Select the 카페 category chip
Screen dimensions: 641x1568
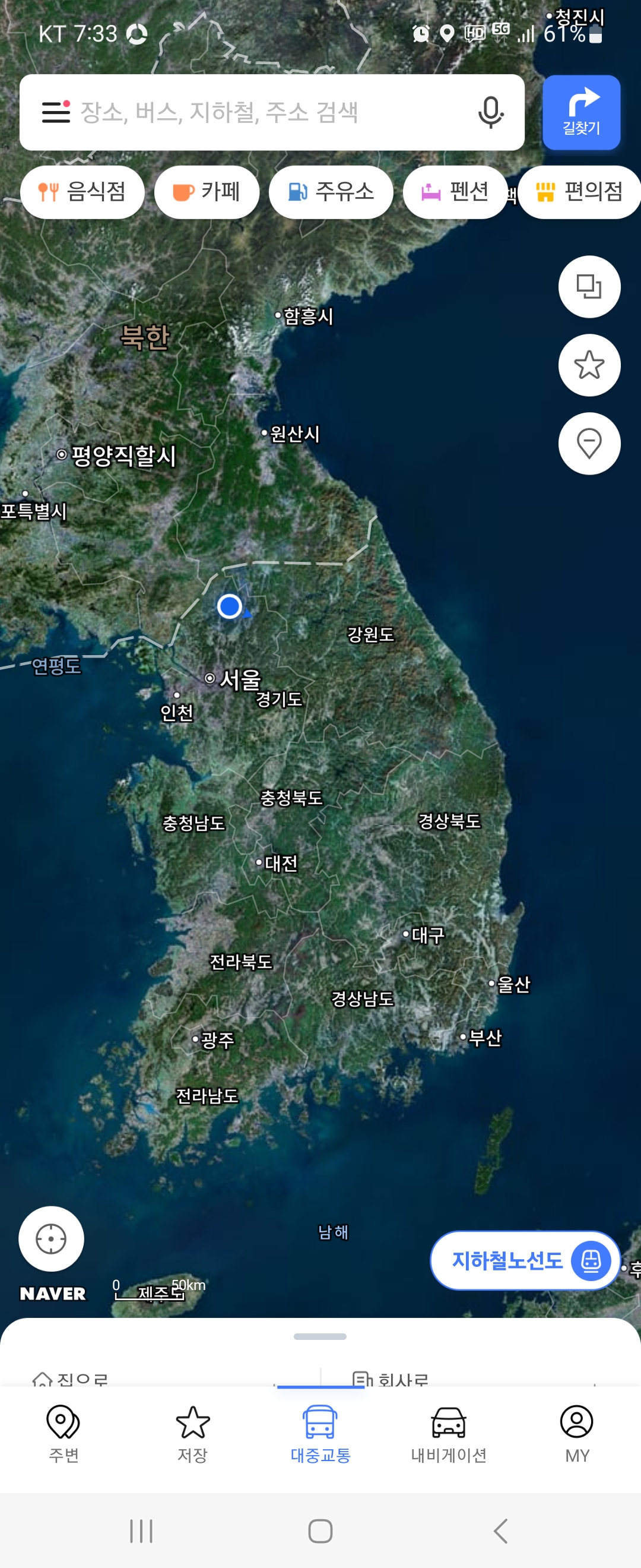pos(207,192)
